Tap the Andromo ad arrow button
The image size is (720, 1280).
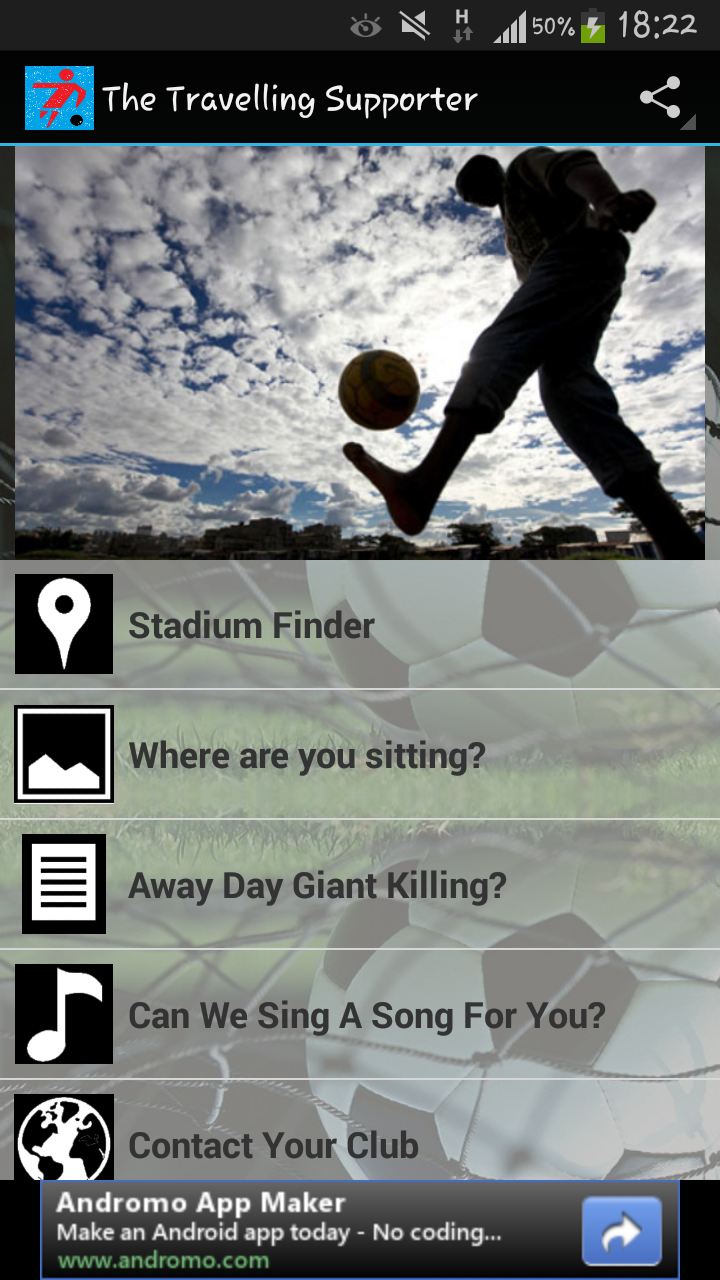622,1231
